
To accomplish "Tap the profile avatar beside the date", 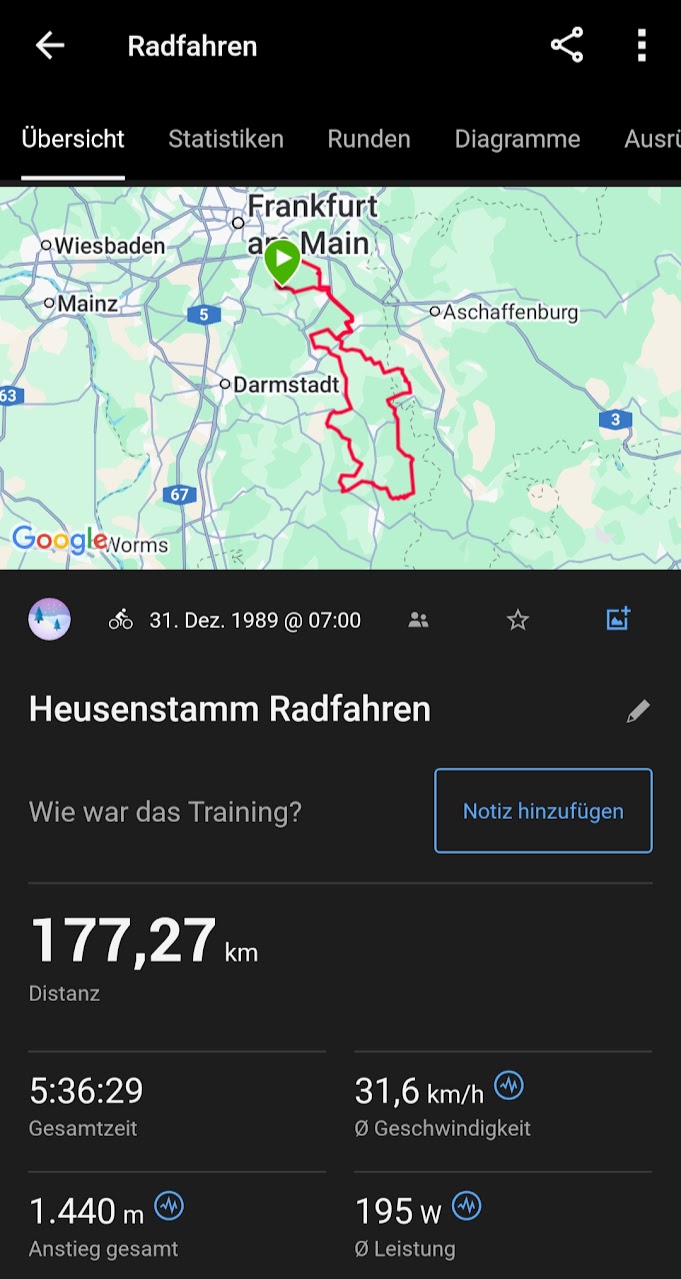I will [x=49, y=619].
